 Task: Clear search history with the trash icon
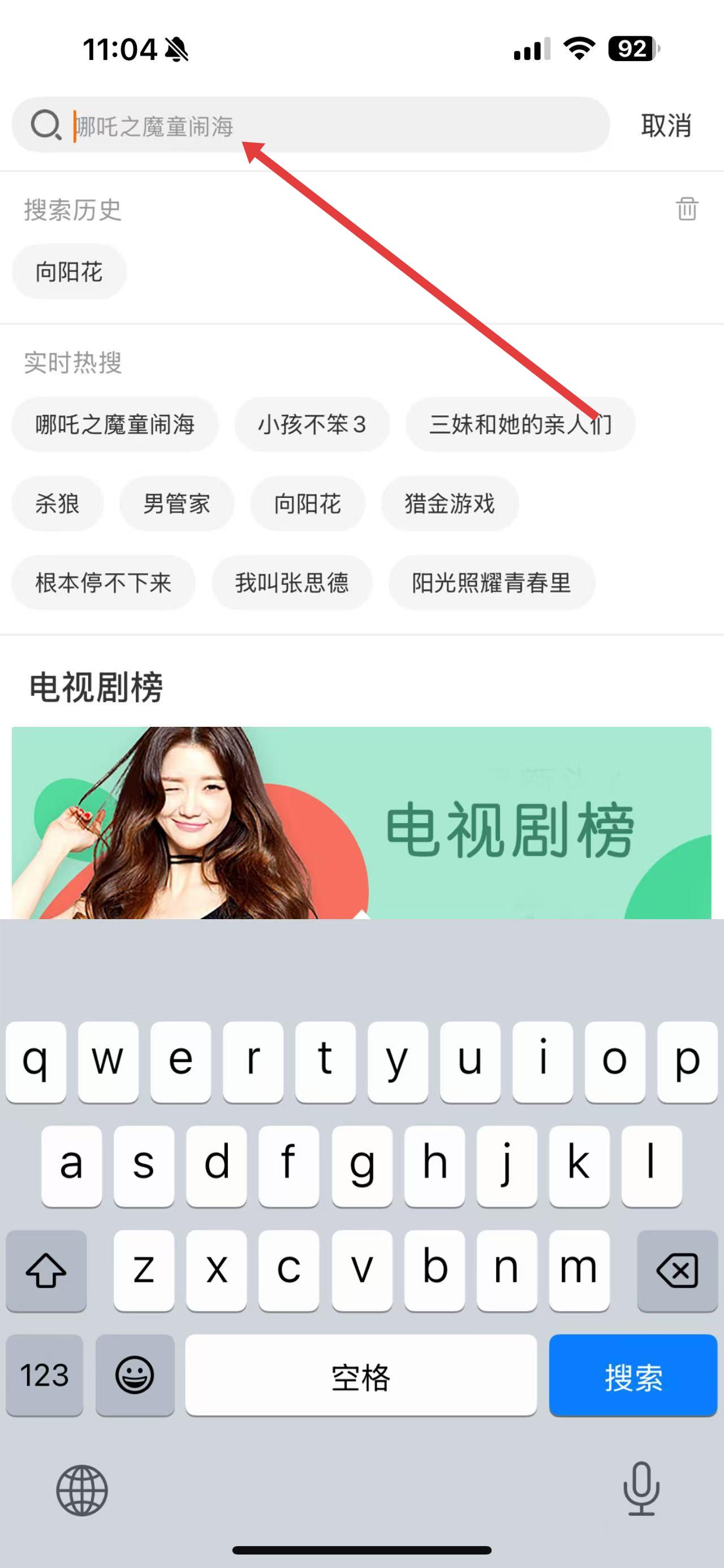(686, 209)
